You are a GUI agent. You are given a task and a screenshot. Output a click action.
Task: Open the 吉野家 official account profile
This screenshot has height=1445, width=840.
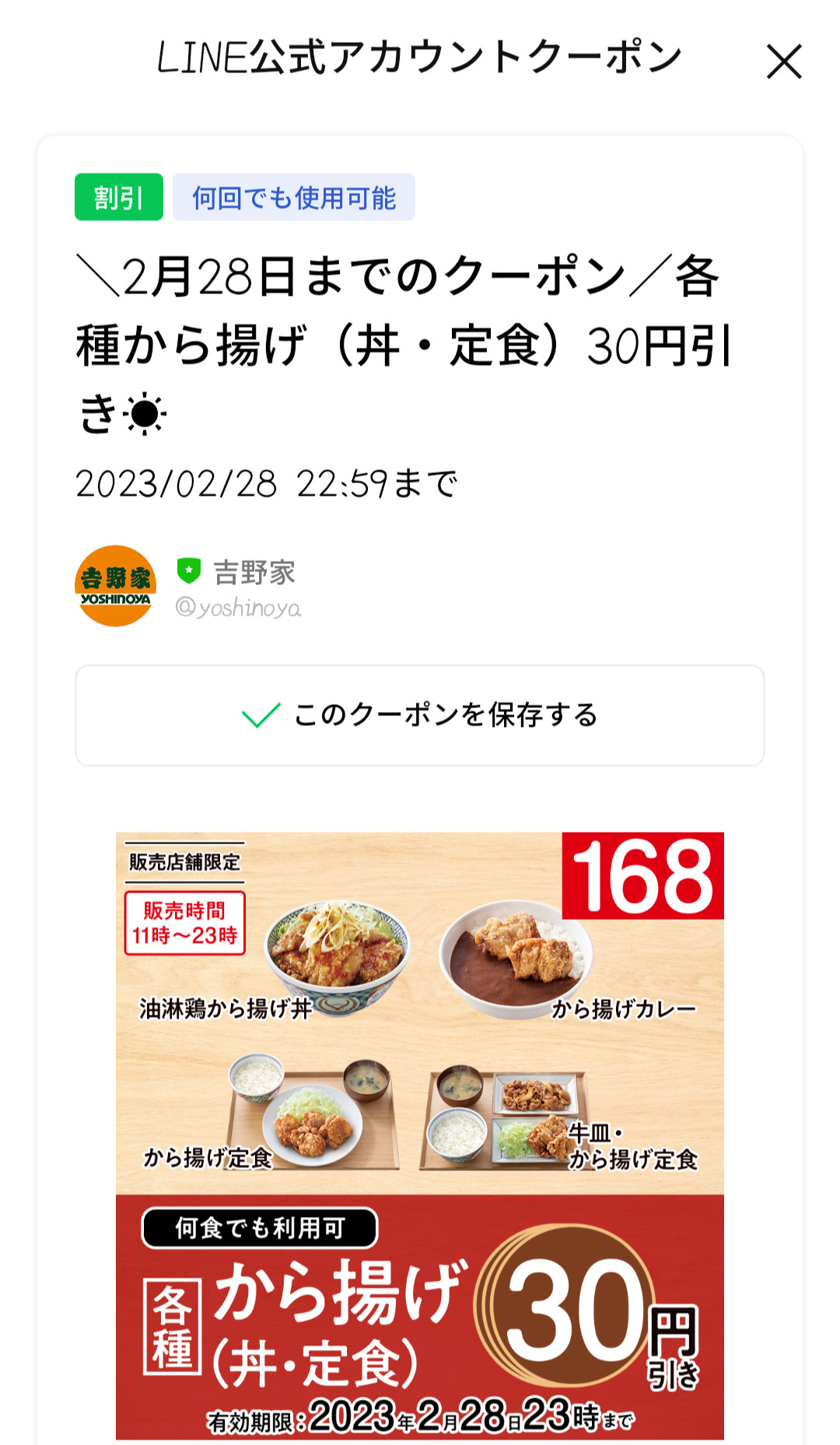(116, 586)
